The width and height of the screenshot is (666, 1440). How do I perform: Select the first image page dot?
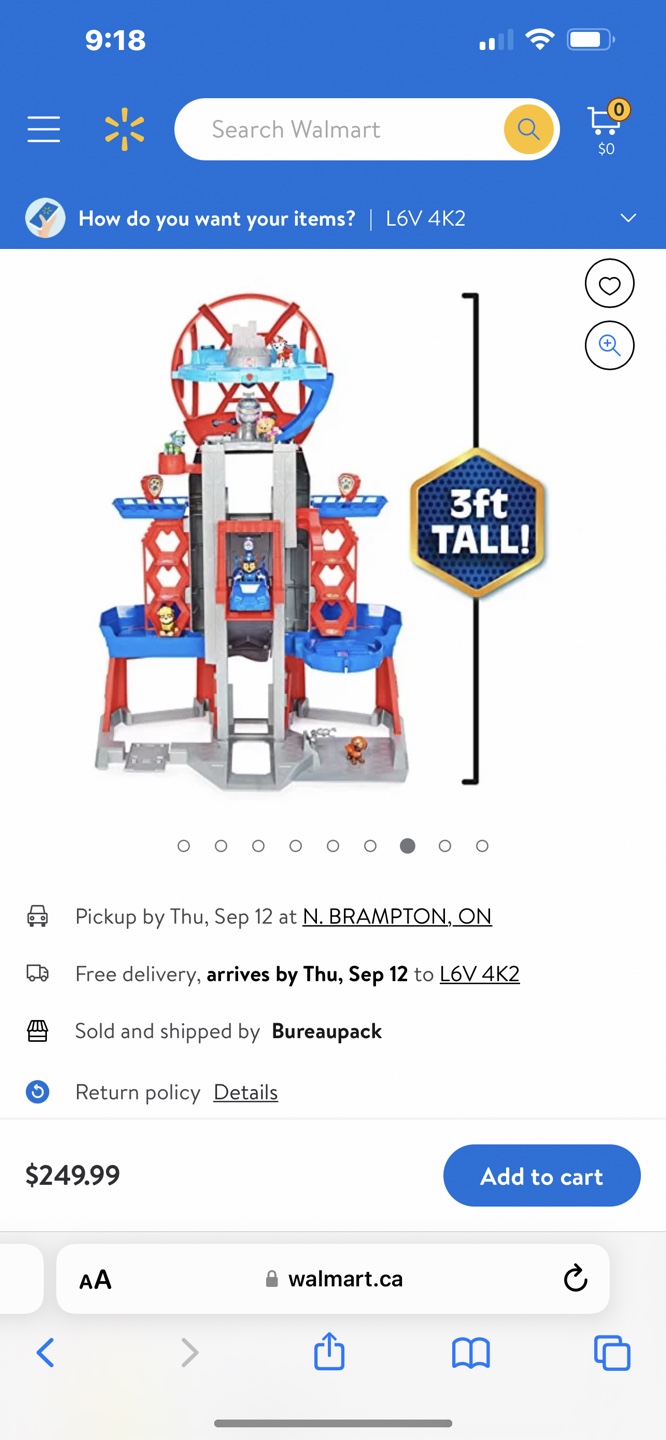(x=183, y=846)
